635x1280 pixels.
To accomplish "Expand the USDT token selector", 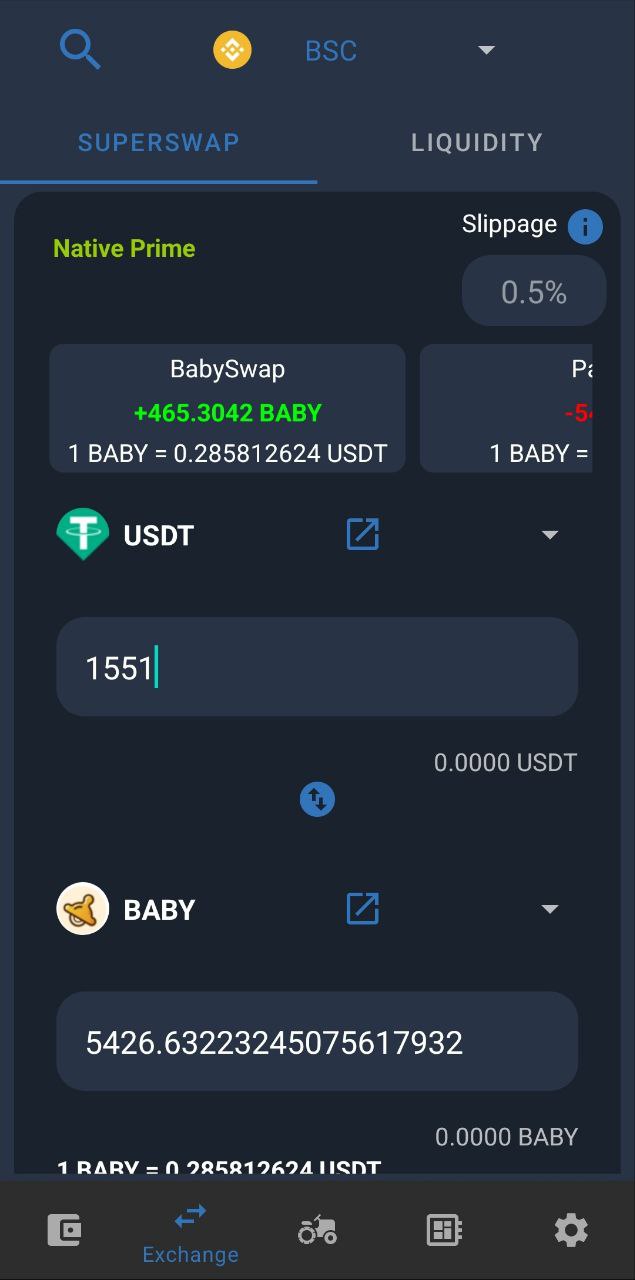I will coord(549,535).
